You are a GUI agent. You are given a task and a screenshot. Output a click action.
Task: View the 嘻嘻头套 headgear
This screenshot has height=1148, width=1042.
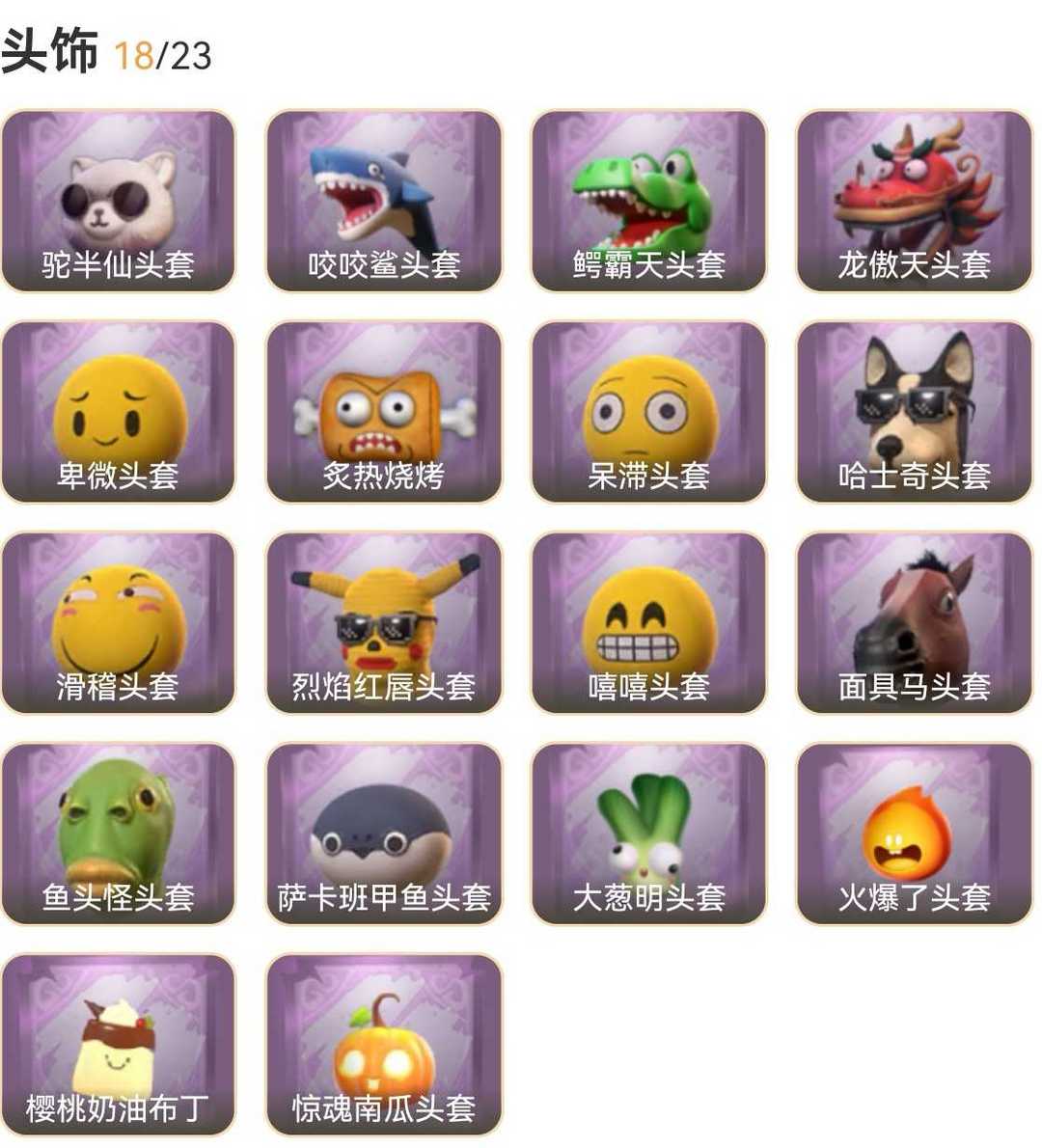648,623
